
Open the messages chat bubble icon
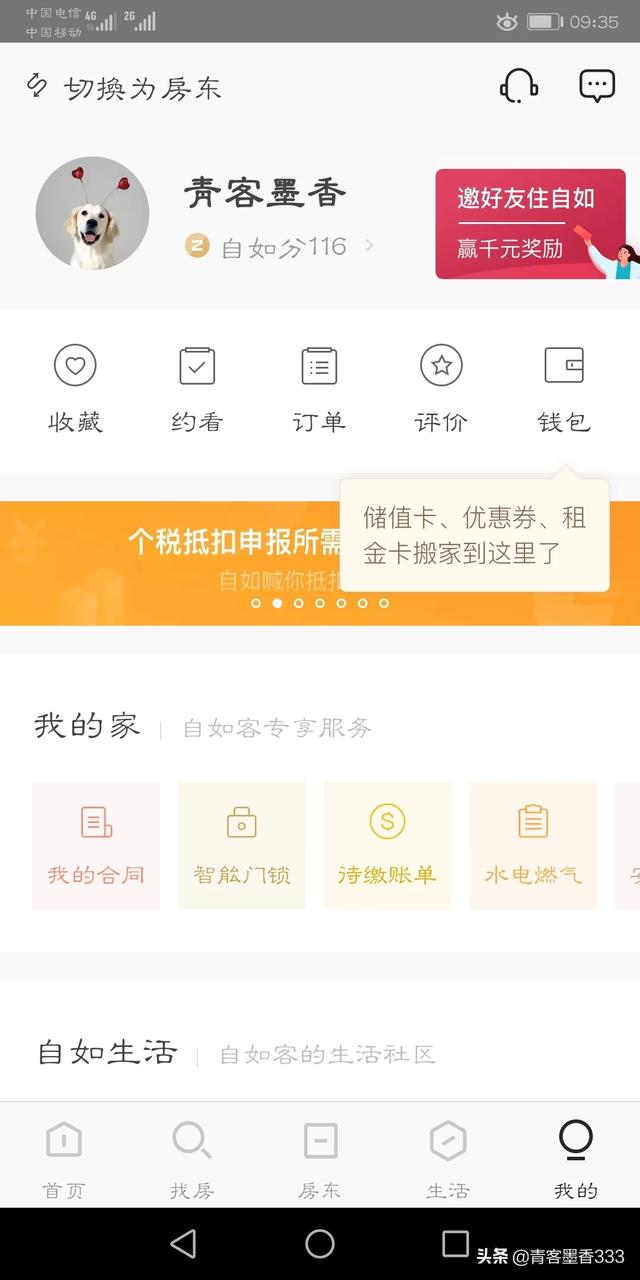pyautogui.click(x=597, y=87)
